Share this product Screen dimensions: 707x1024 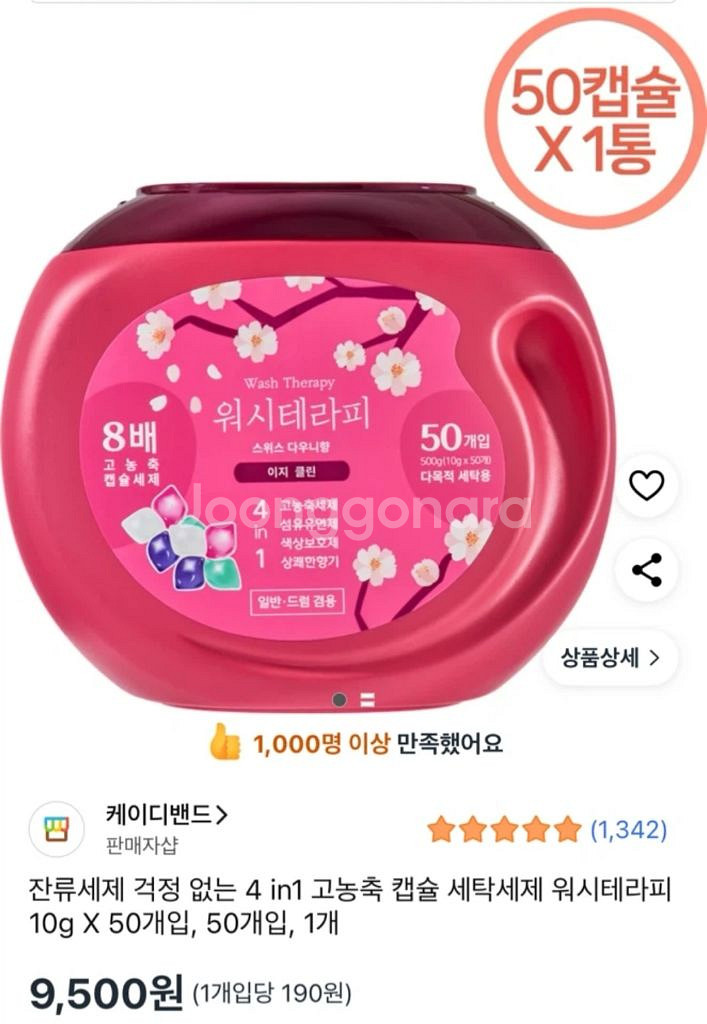(x=647, y=571)
